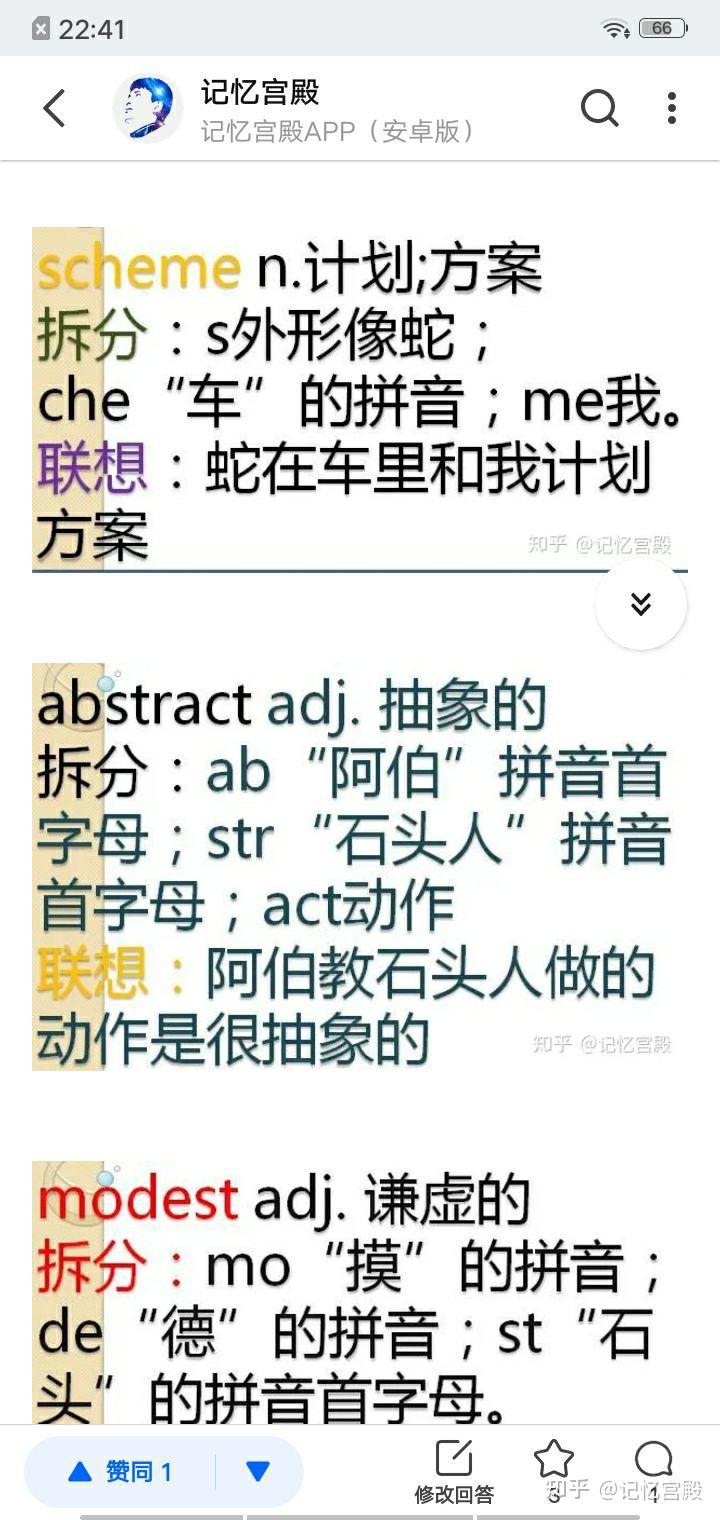View the modest word memory image

pos(360,1292)
